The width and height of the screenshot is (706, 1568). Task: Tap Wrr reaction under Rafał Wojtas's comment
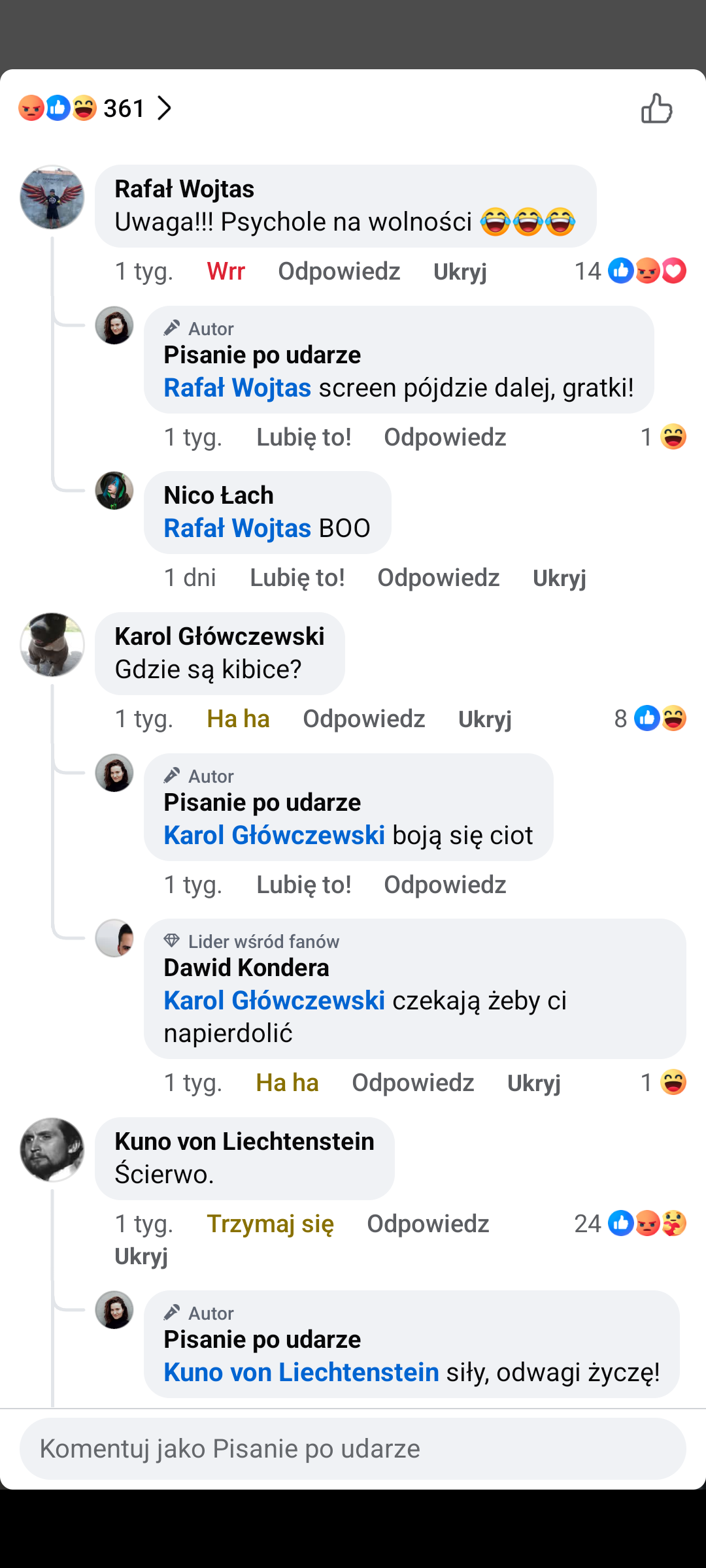pos(226,271)
